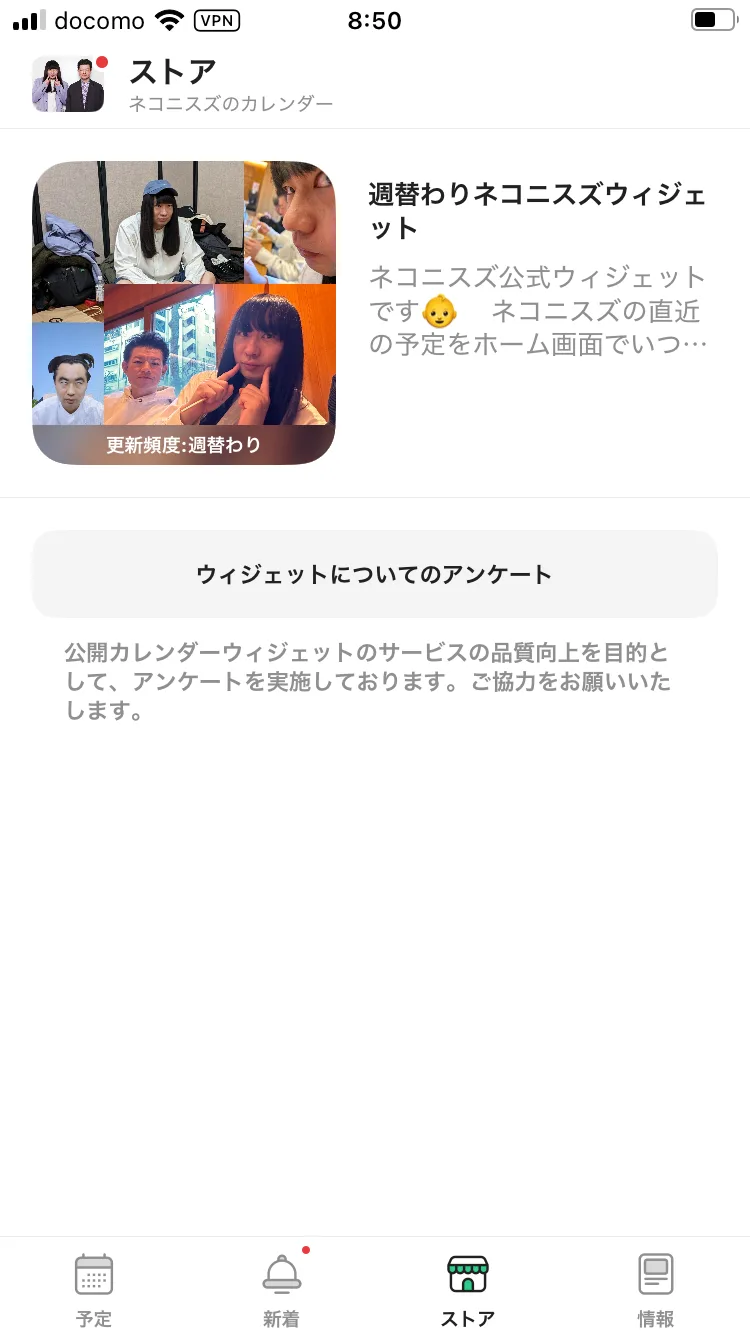Open the 予定 calendar icon in tab bar

93,1275
